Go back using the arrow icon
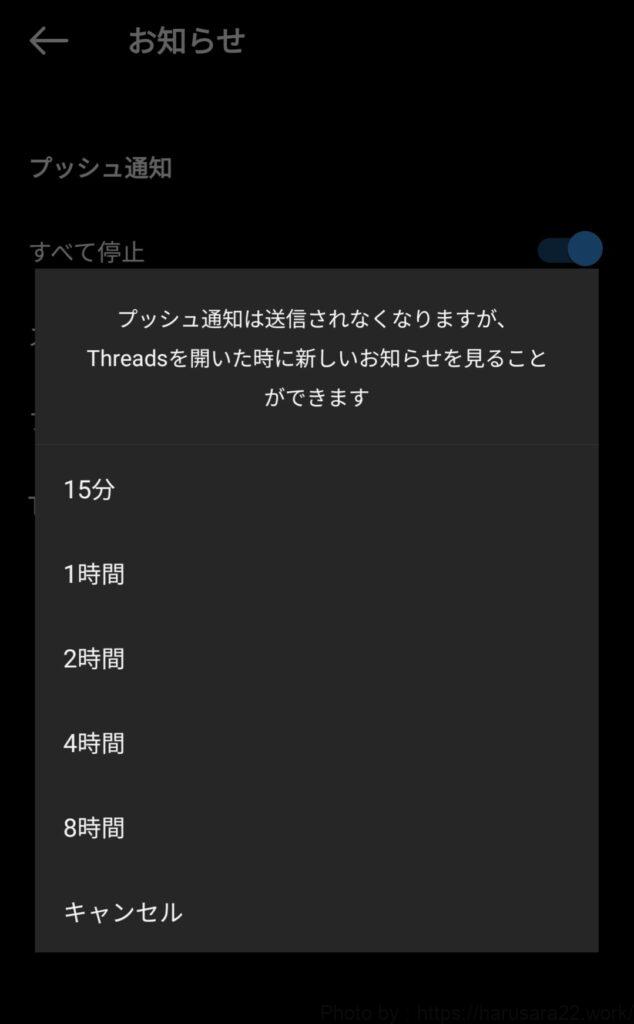Viewport: 634px width, 1024px height. point(48,41)
